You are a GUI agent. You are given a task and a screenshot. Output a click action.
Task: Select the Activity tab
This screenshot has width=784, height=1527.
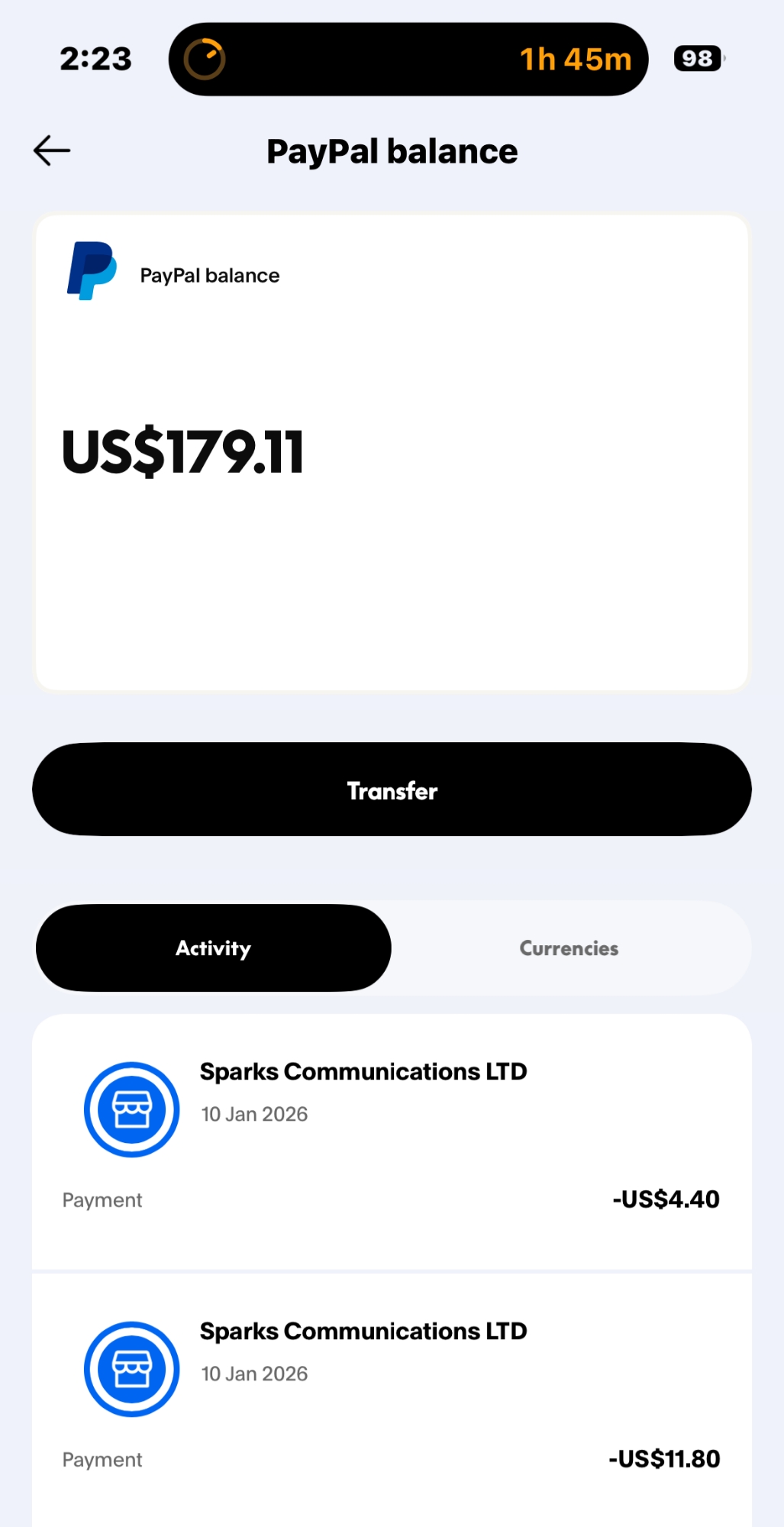(214, 948)
